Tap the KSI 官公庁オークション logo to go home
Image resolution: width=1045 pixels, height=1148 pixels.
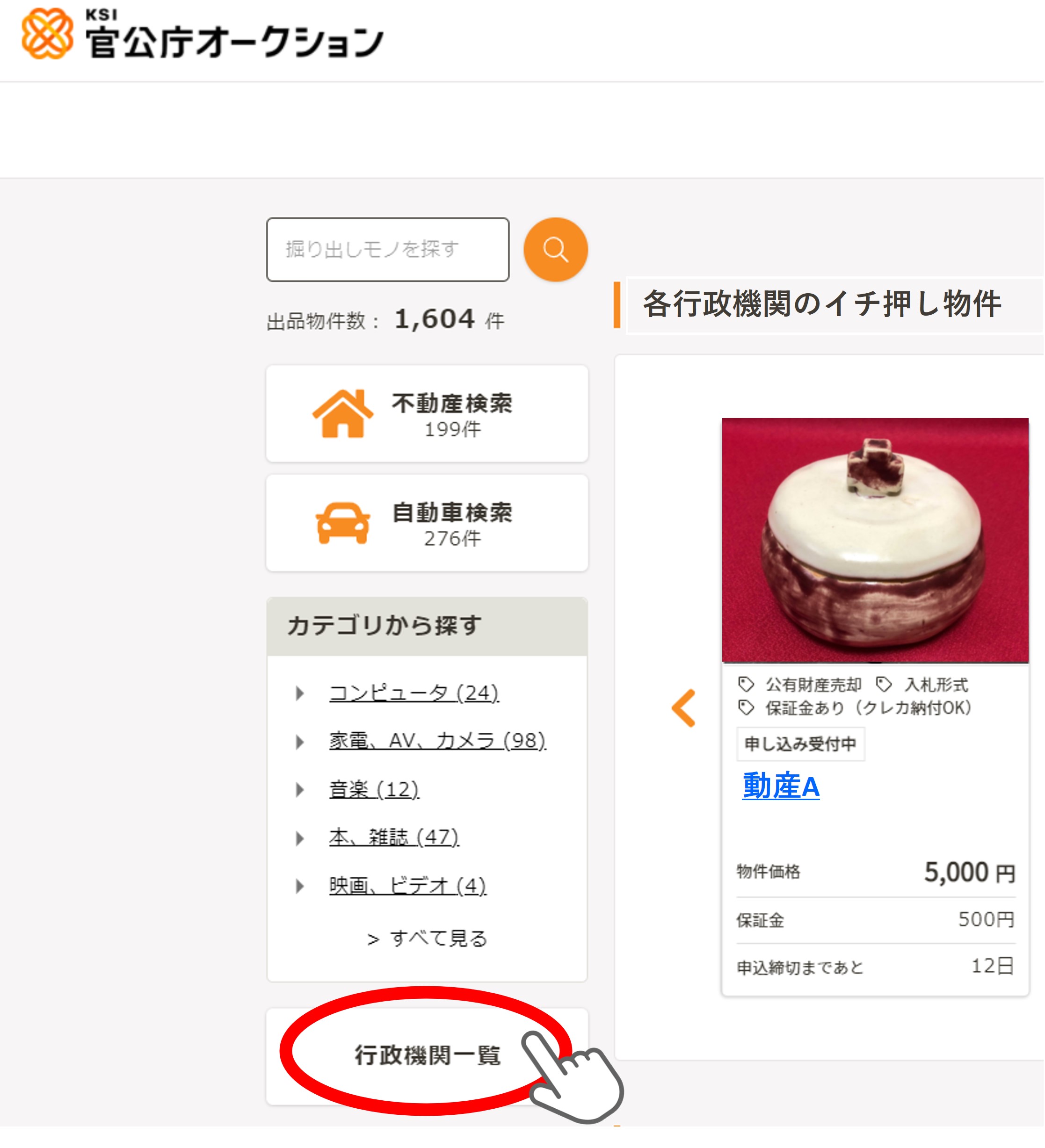click(202, 34)
